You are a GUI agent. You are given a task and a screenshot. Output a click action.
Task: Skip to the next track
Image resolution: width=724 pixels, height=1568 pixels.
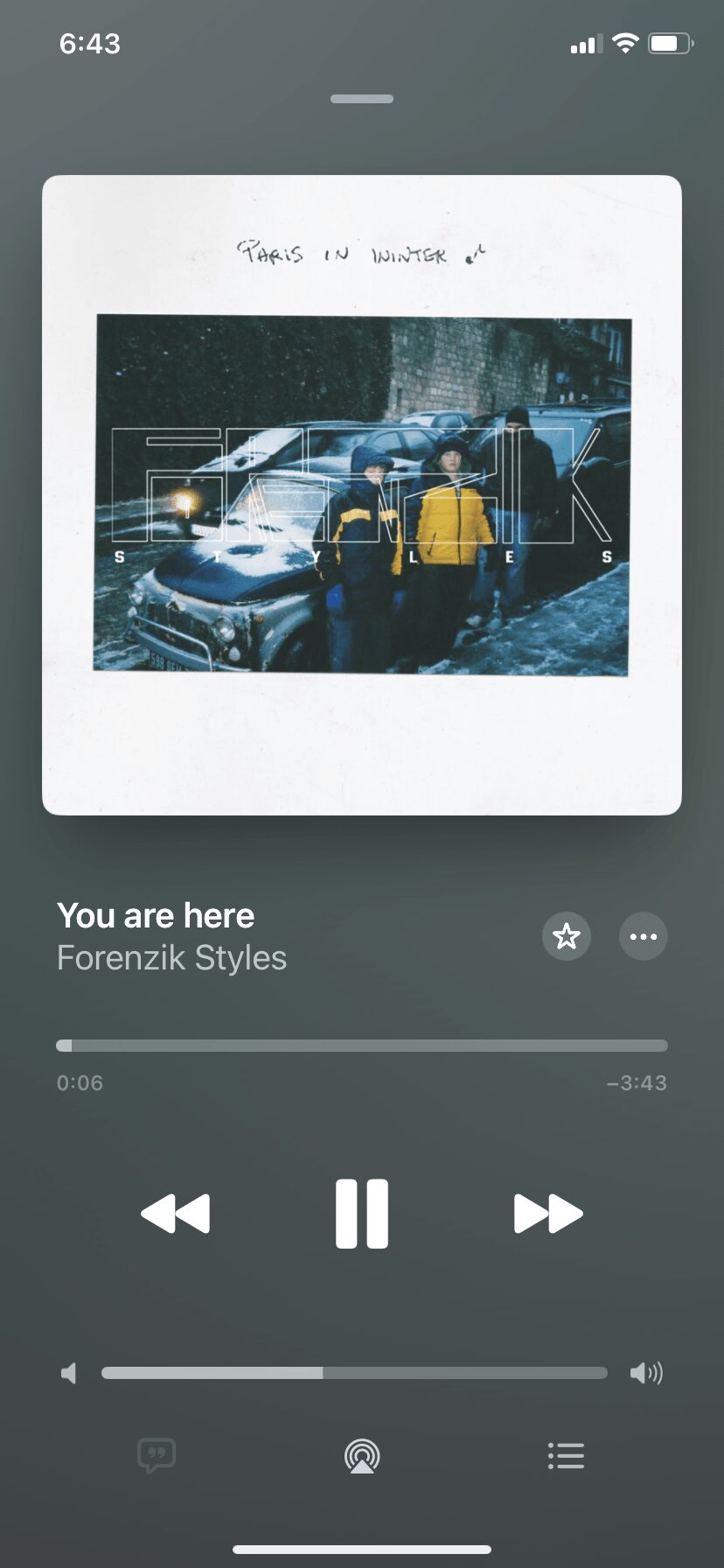[x=547, y=1213]
